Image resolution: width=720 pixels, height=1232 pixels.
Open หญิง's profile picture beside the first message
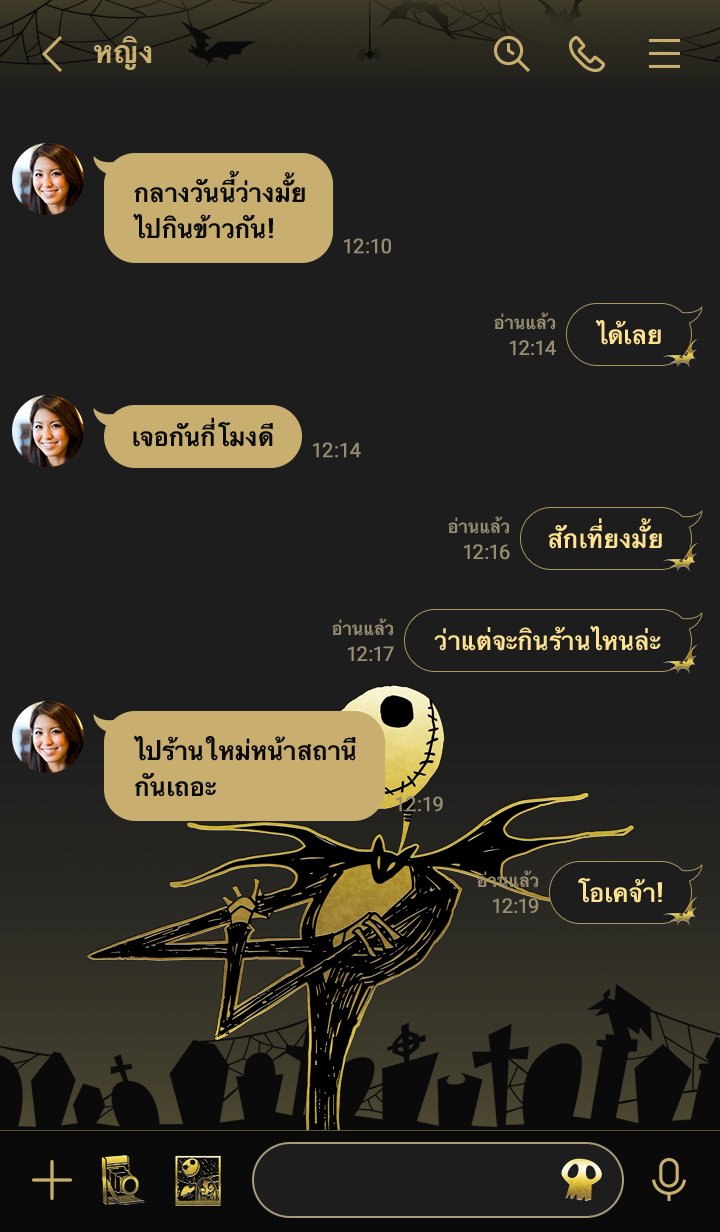(48, 179)
